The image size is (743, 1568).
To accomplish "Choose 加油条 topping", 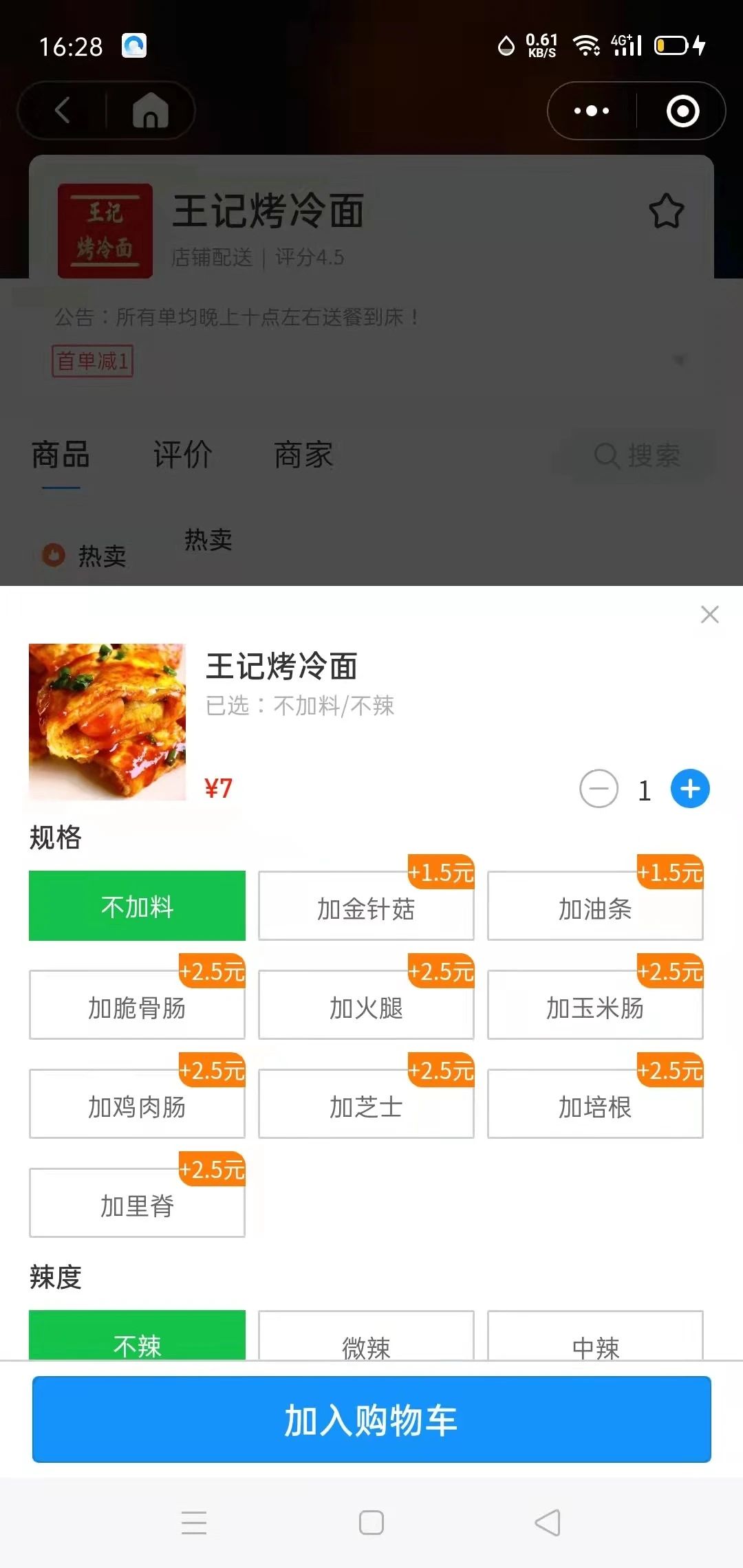I will (x=595, y=906).
